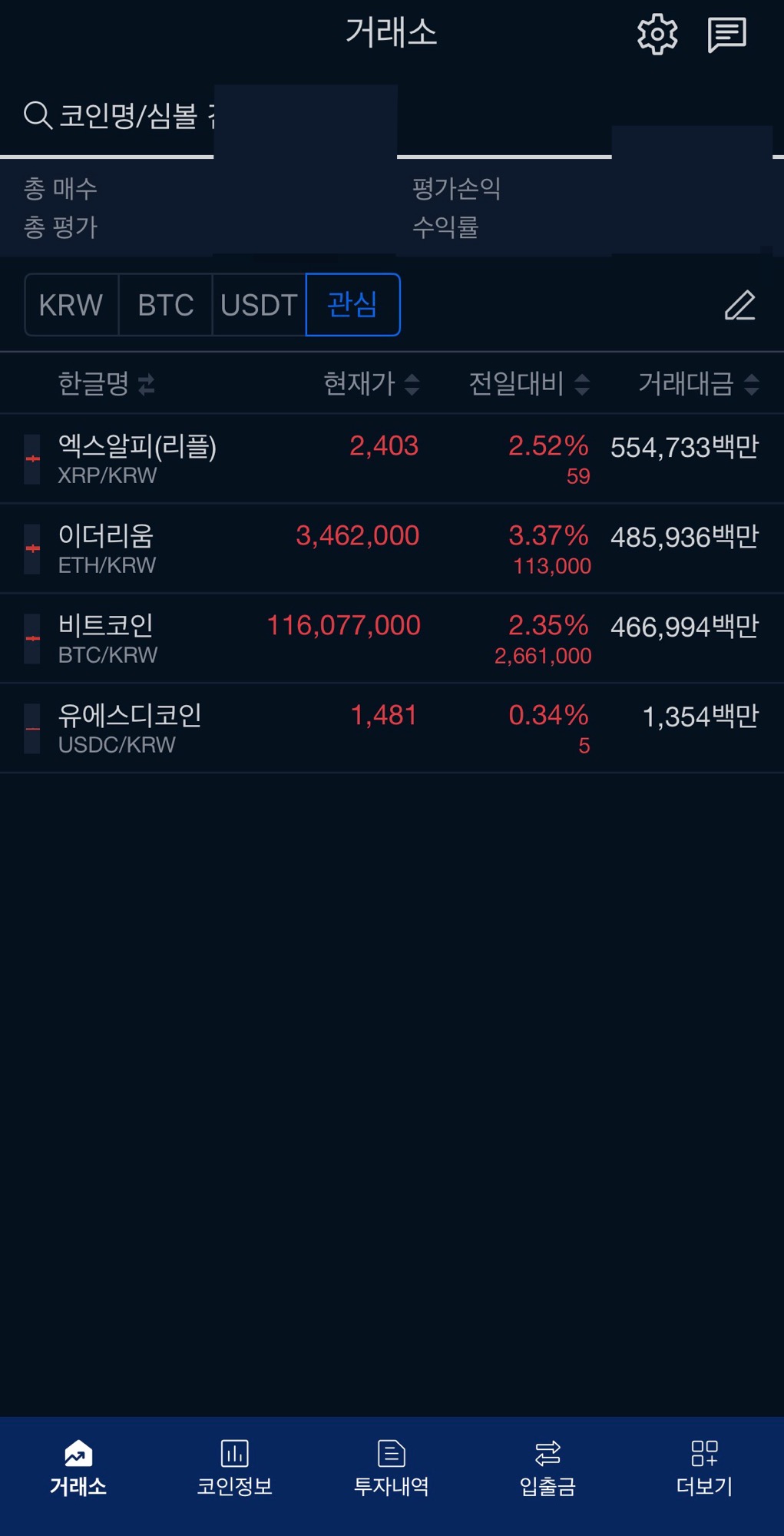Switch to the BTC market tab
This screenshot has height=1536, width=784.
pyautogui.click(x=165, y=305)
